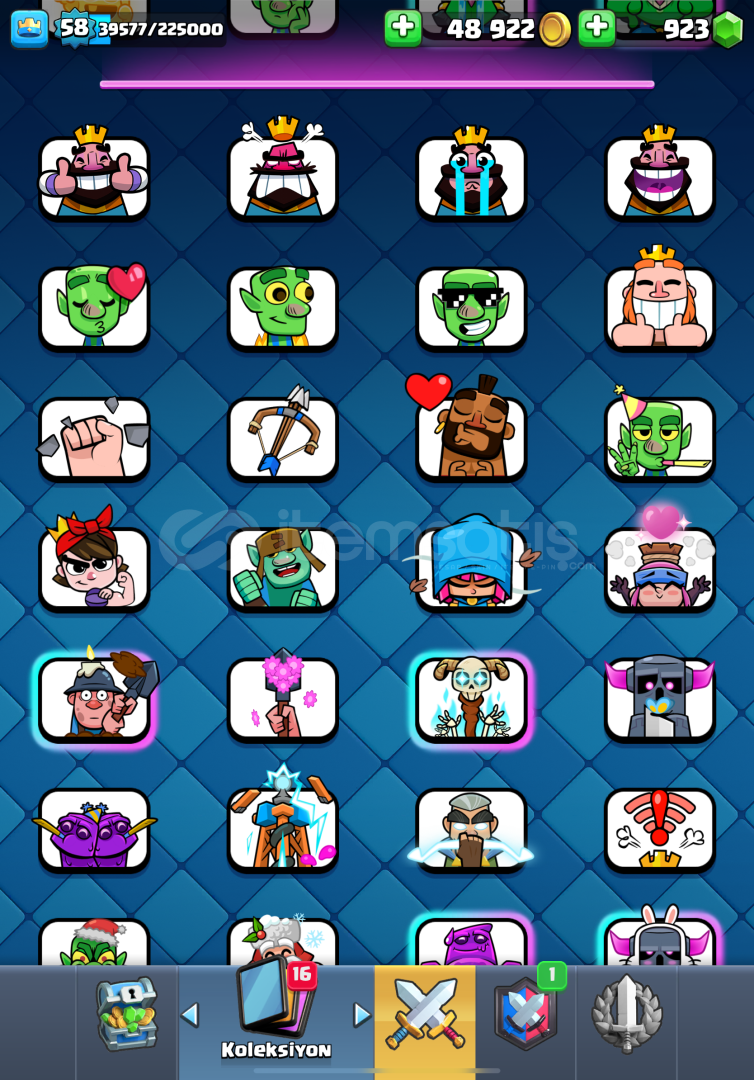Tap the clenched fist emote
The image size is (754, 1080).
(x=94, y=437)
